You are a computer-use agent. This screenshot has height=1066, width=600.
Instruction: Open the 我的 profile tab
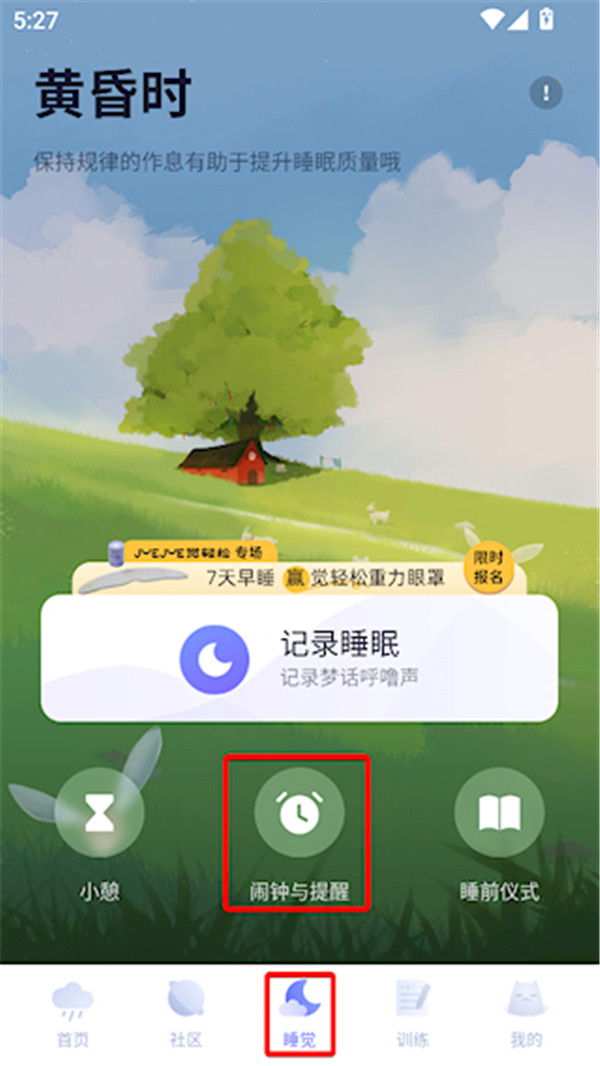point(526,1012)
